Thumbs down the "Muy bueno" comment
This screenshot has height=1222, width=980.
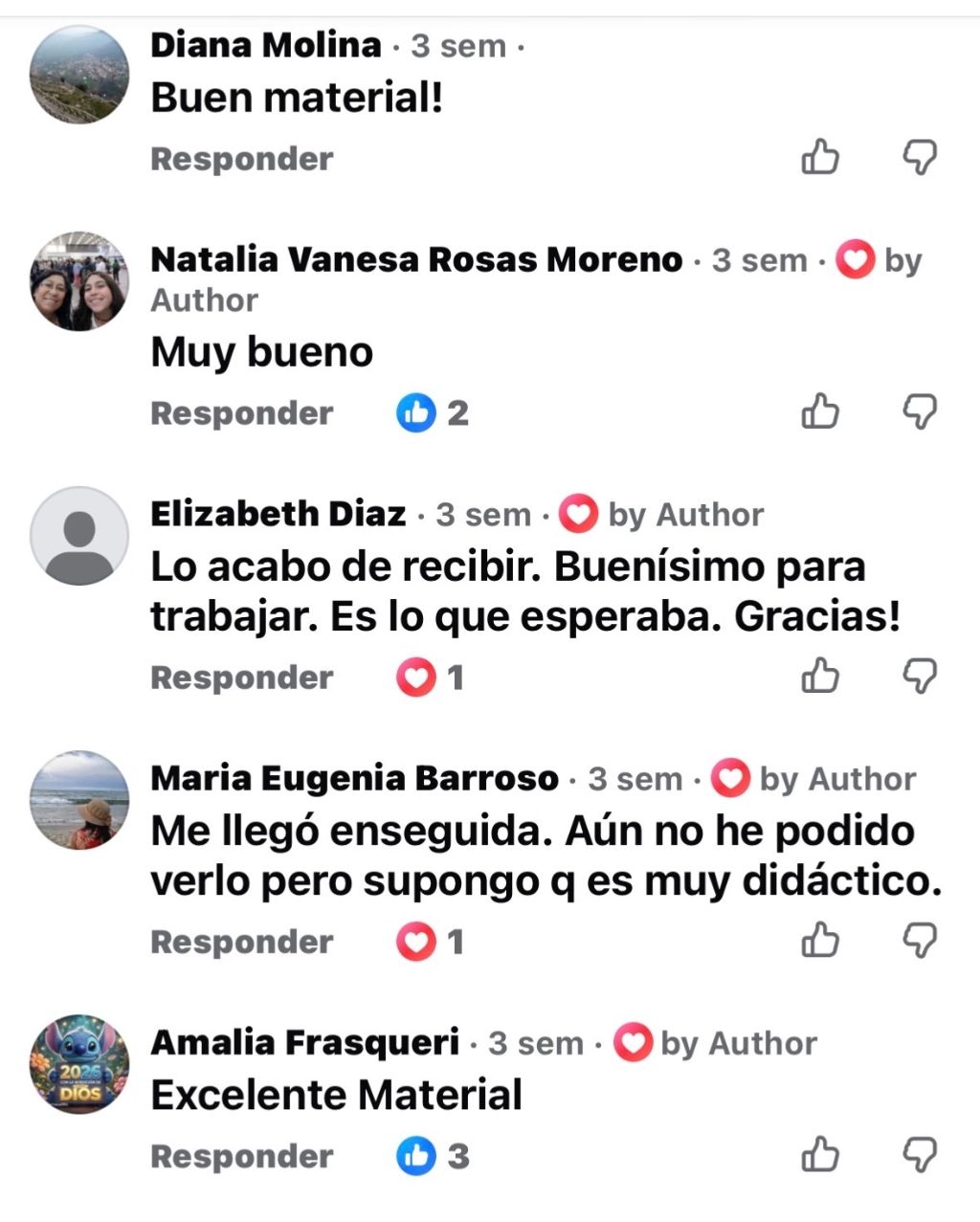coord(920,411)
